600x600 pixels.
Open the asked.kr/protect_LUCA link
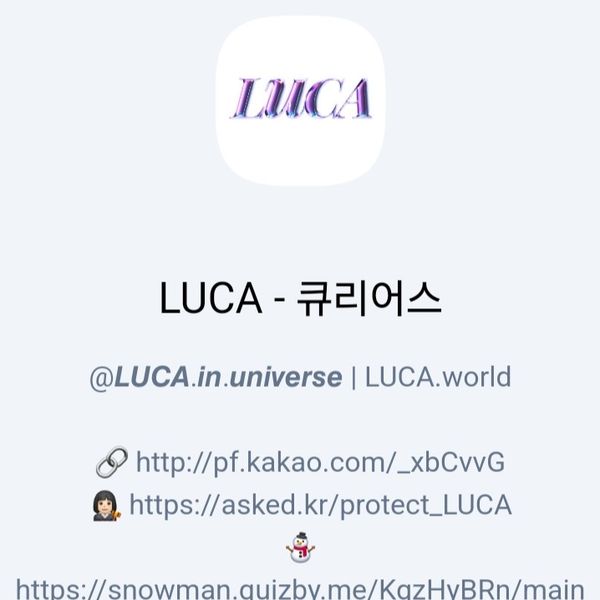(320, 505)
